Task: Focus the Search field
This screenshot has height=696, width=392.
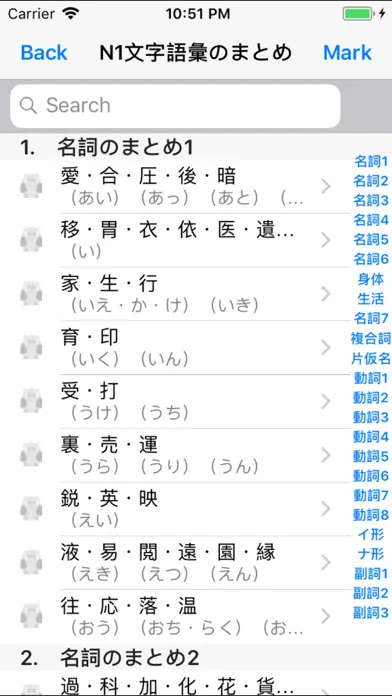Action: 175,106
